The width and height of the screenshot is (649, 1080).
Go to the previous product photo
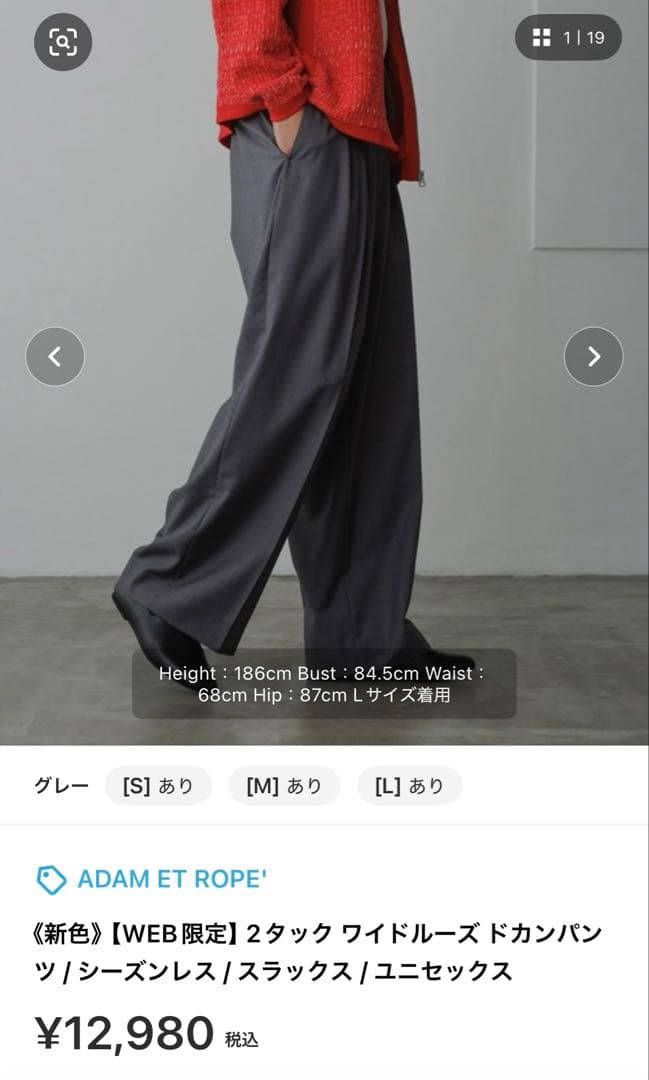[x=55, y=356]
